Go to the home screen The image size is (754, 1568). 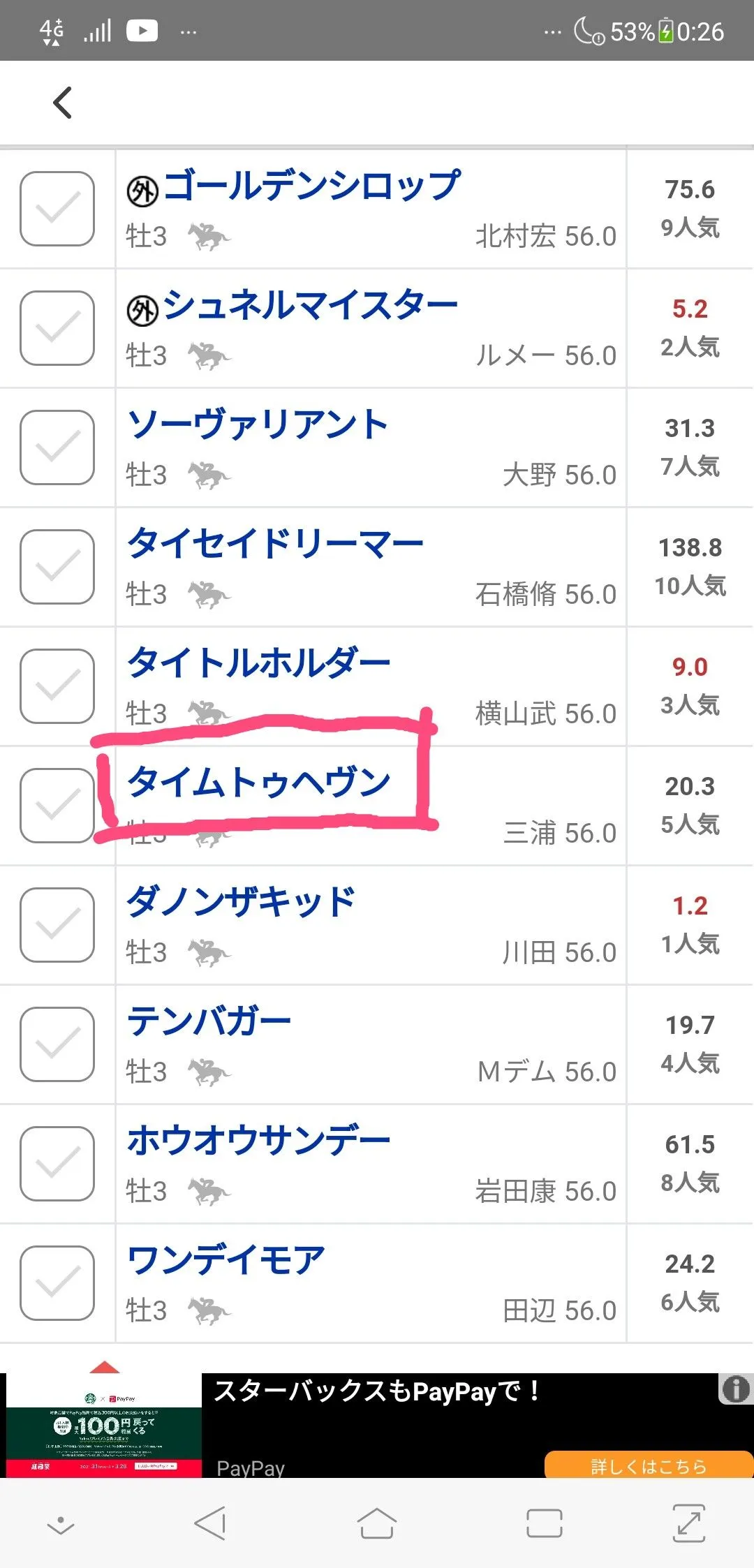376,1523
